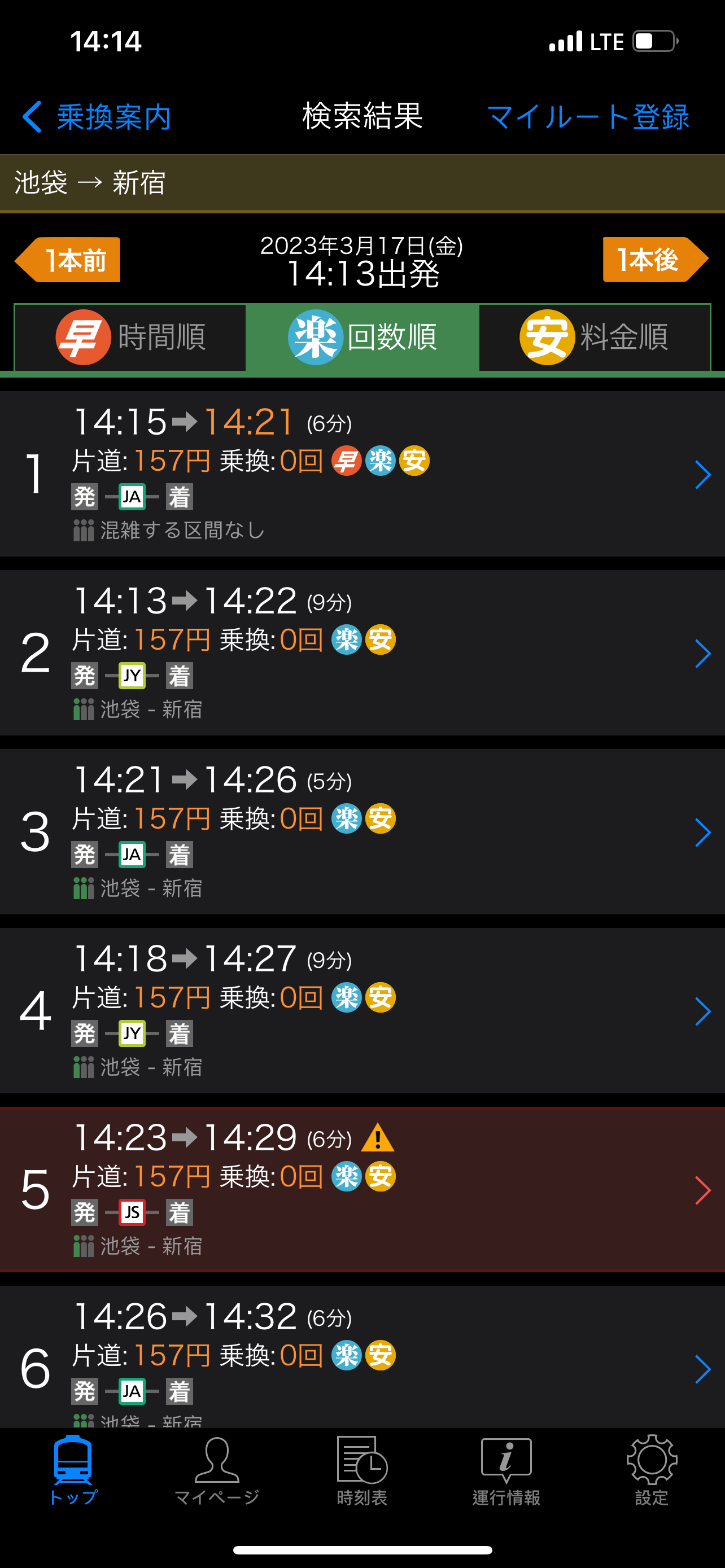Open route 5 with warning, departing 14:23
The width and height of the screenshot is (725, 1568).
tap(362, 1189)
